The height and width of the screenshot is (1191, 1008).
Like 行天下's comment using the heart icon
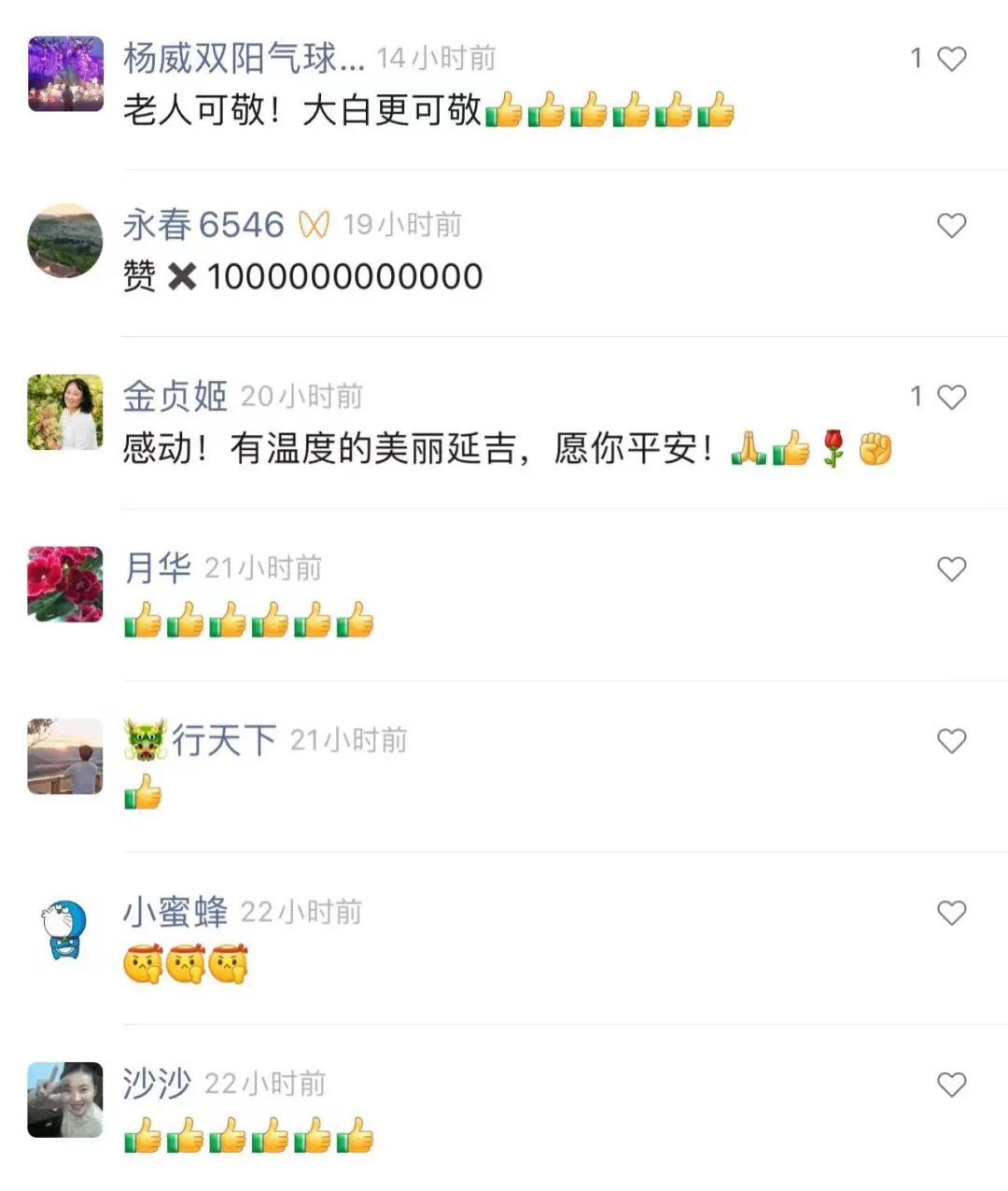(x=952, y=741)
